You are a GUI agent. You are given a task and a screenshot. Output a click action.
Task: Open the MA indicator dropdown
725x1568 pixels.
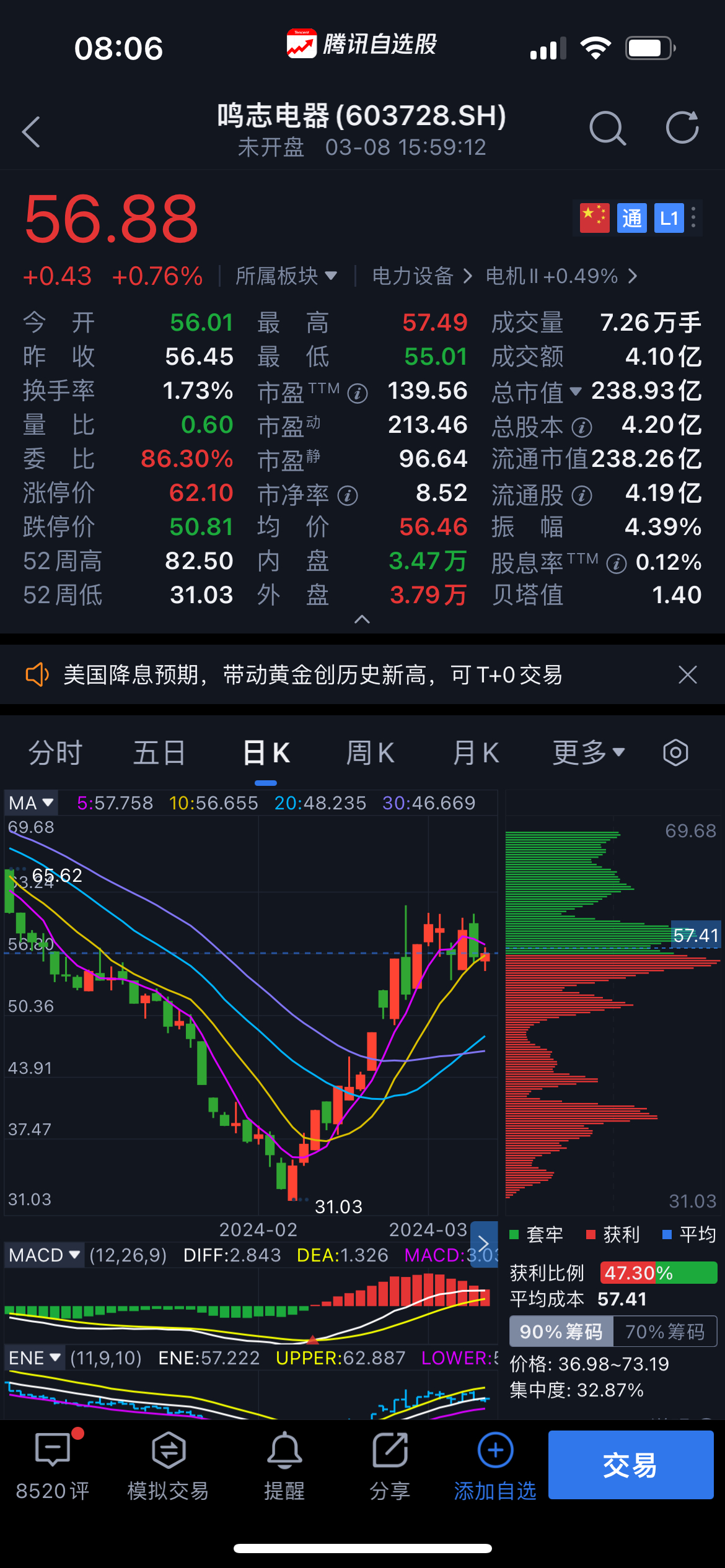[x=30, y=802]
